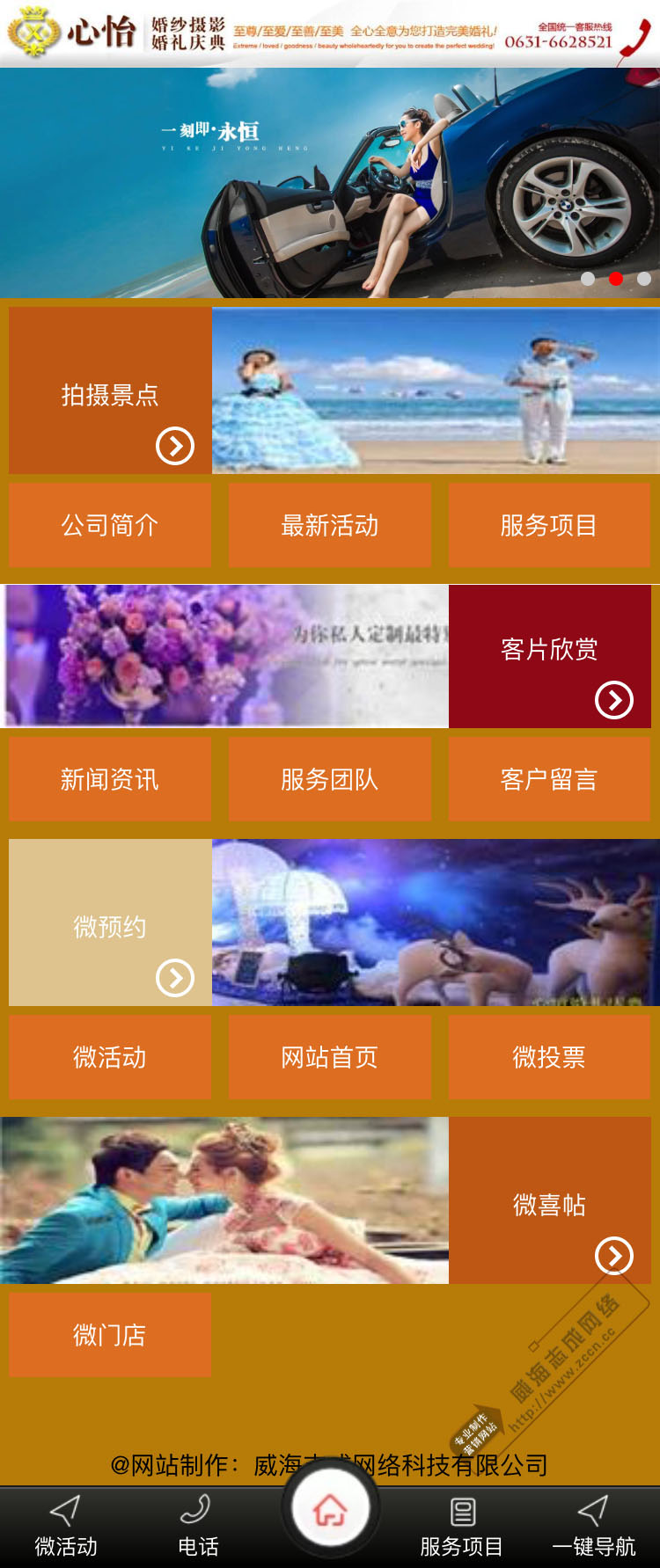View the 服务团队 page
Viewport: 660px width, 1568px height.
330,779
